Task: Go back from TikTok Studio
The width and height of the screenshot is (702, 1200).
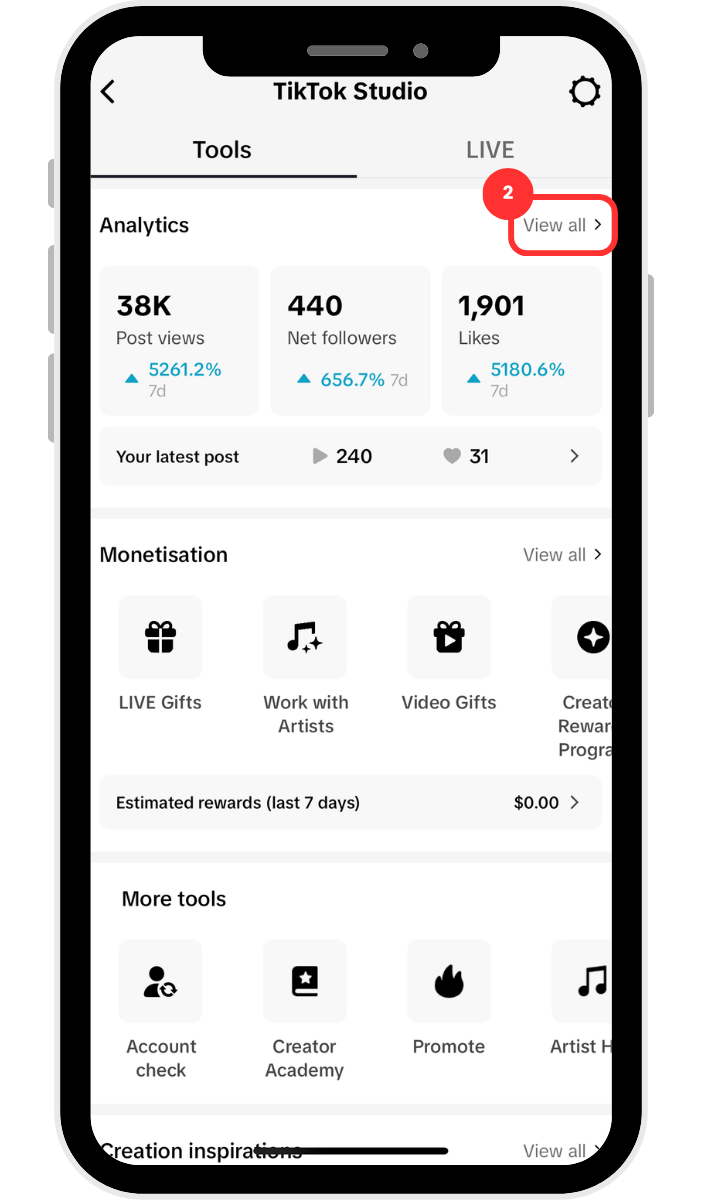Action: (x=109, y=92)
